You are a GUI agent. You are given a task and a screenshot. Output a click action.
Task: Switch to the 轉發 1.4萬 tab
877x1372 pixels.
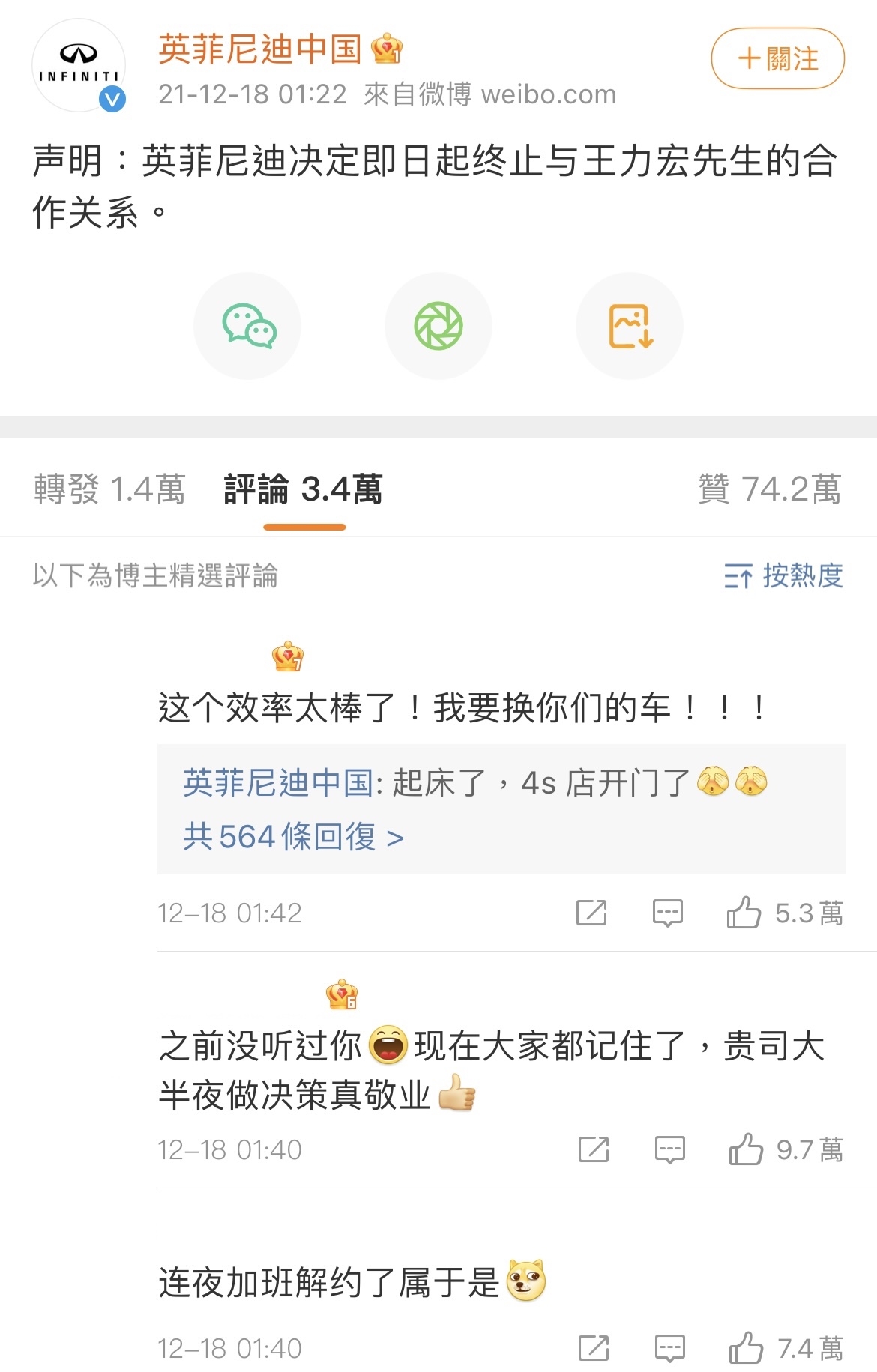click(x=109, y=489)
